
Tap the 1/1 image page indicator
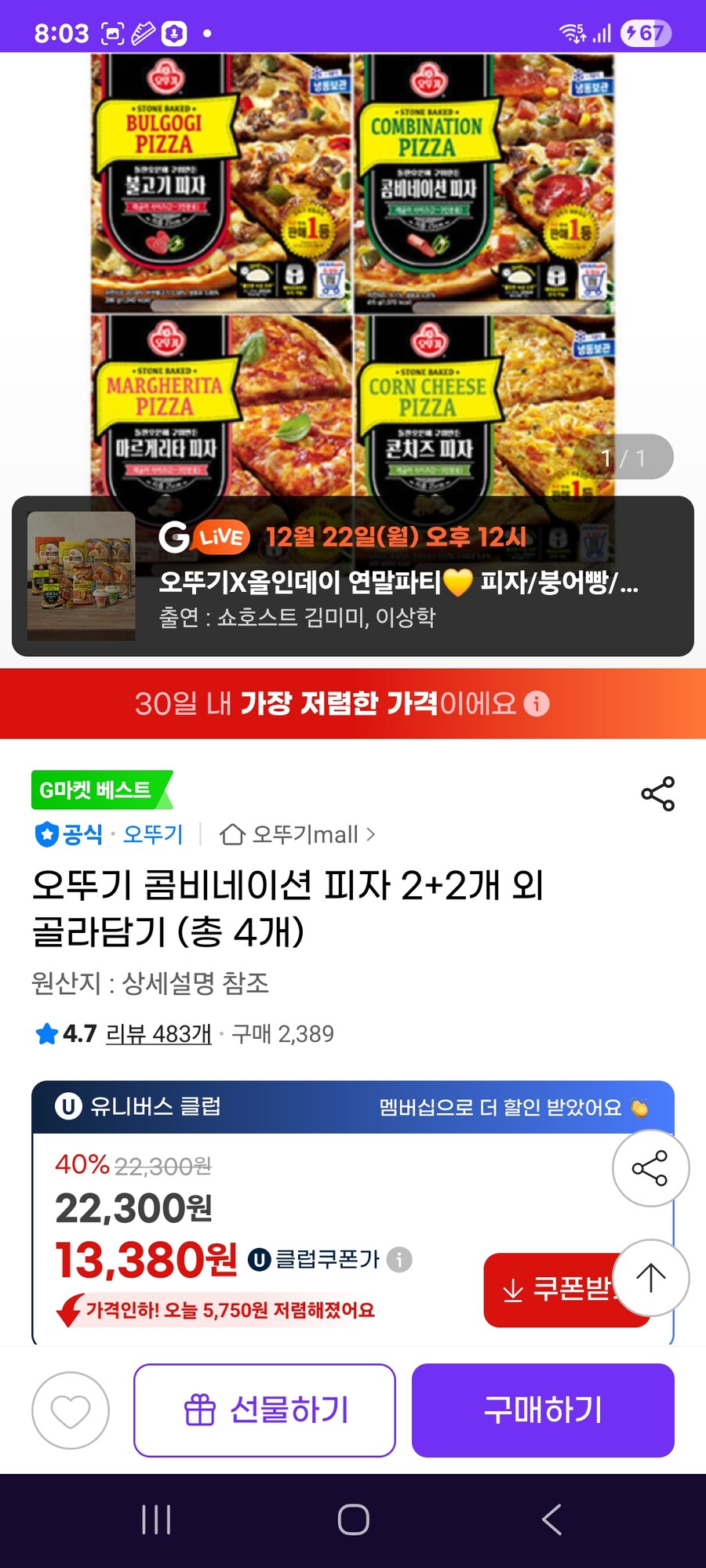(x=624, y=458)
